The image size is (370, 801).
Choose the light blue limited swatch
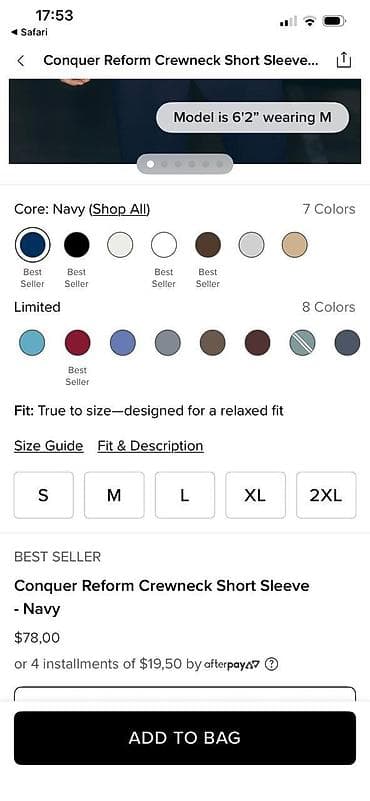(32, 342)
